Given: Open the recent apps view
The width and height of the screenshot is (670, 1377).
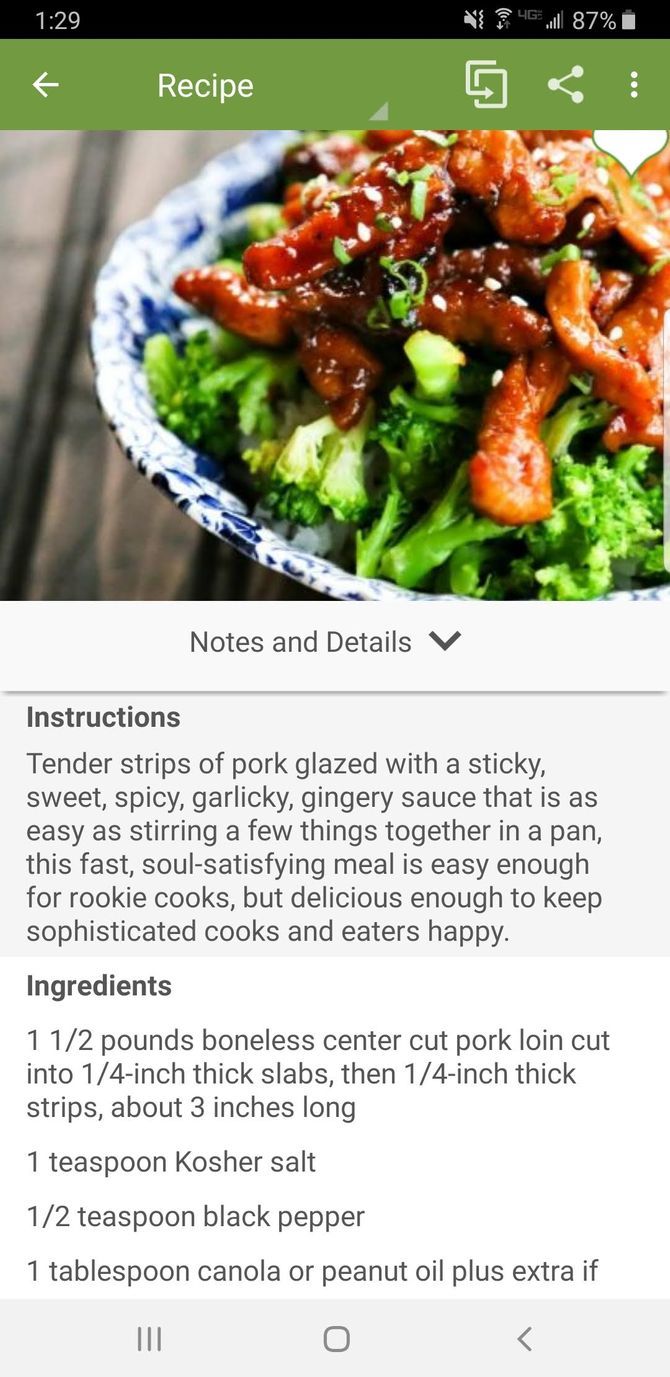Looking at the screenshot, I should point(149,1339).
